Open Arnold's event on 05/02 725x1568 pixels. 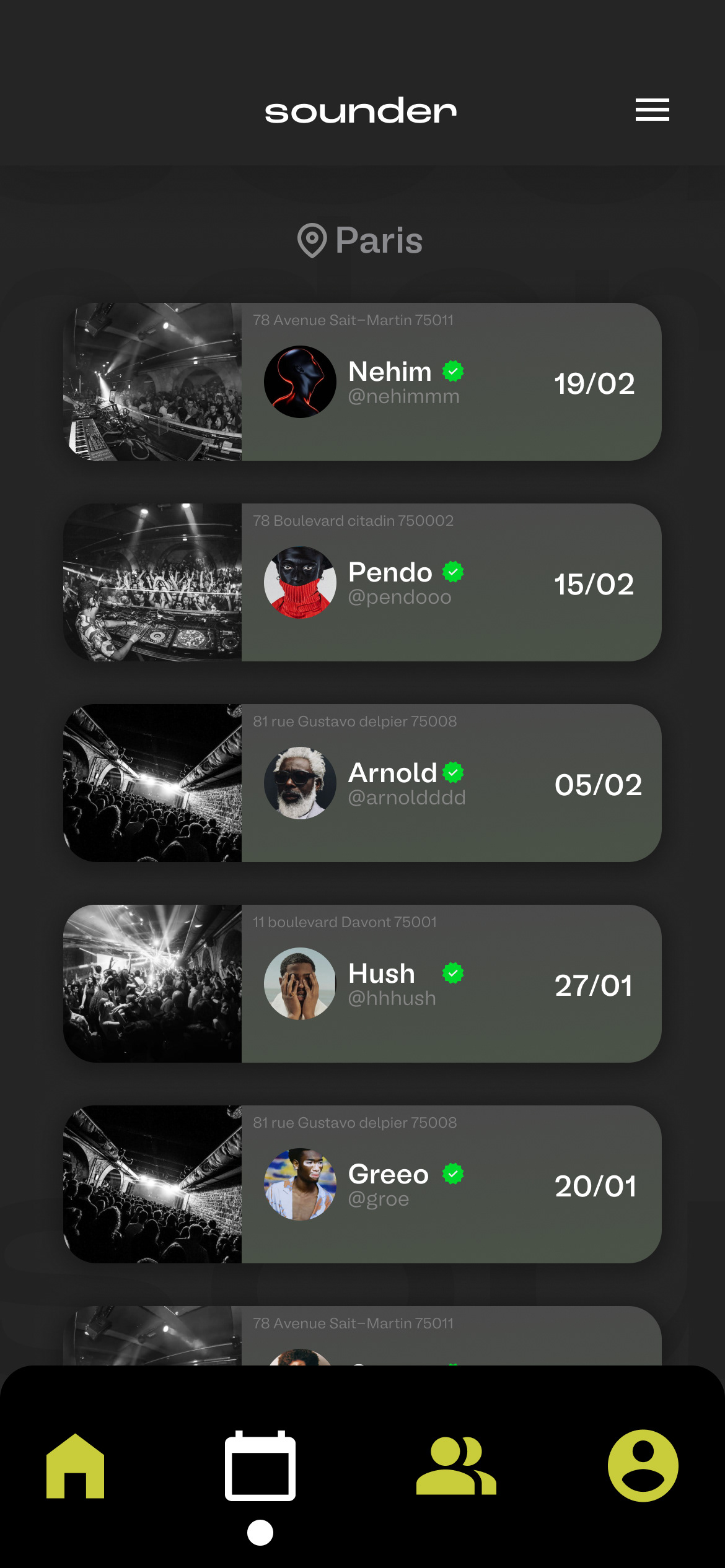pyautogui.click(x=362, y=783)
